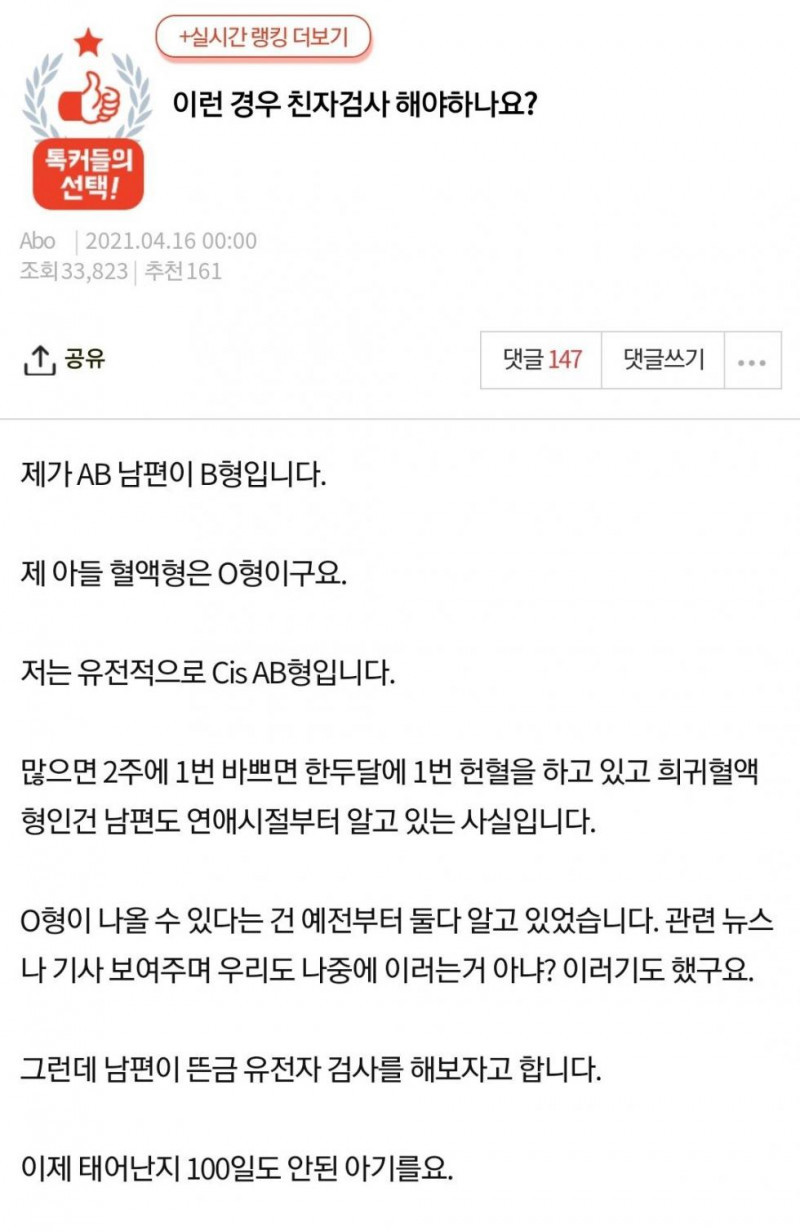Share this post via 공유

65,360
